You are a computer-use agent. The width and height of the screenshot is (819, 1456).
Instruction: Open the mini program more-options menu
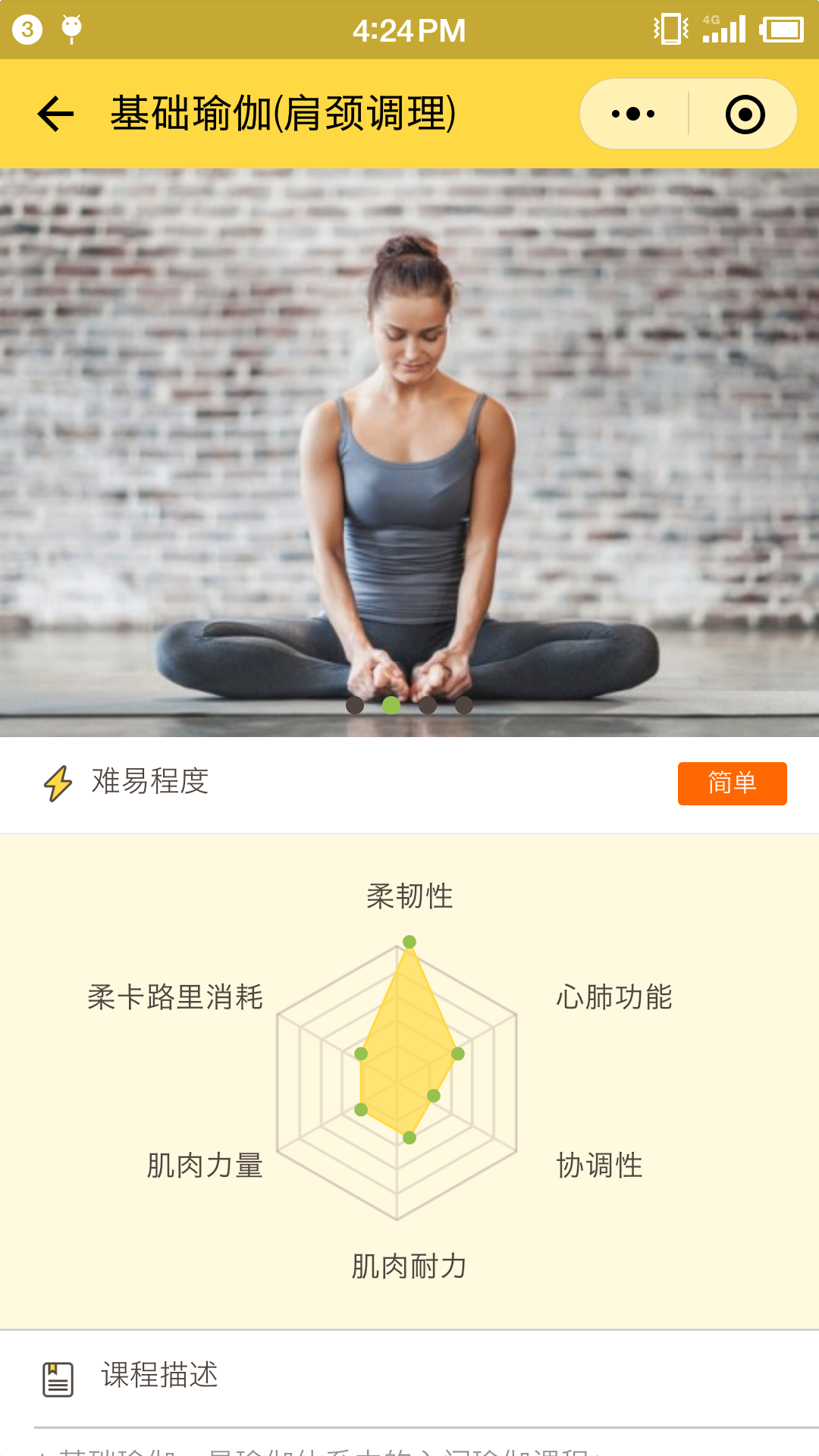tap(634, 115)
